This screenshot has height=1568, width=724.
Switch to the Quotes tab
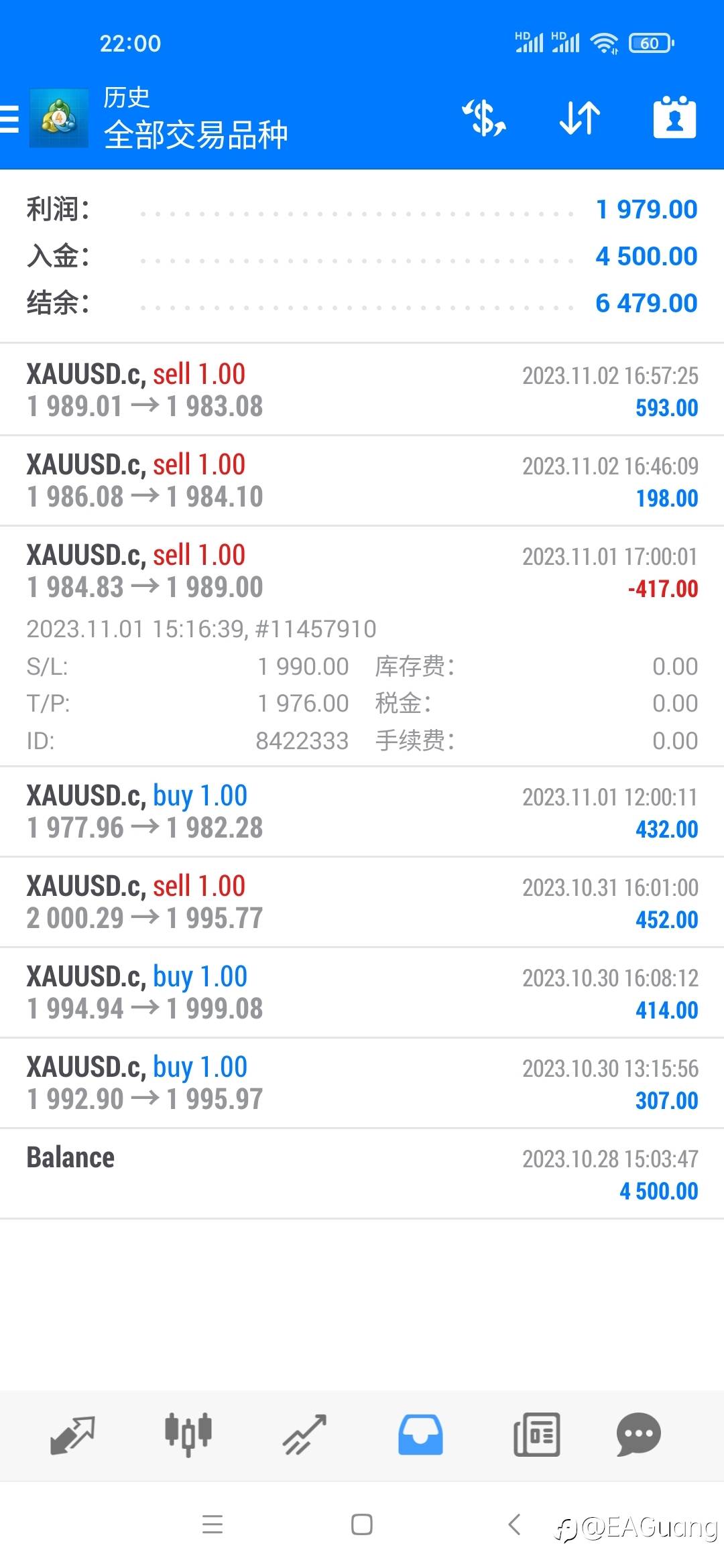pos(72,1435)
